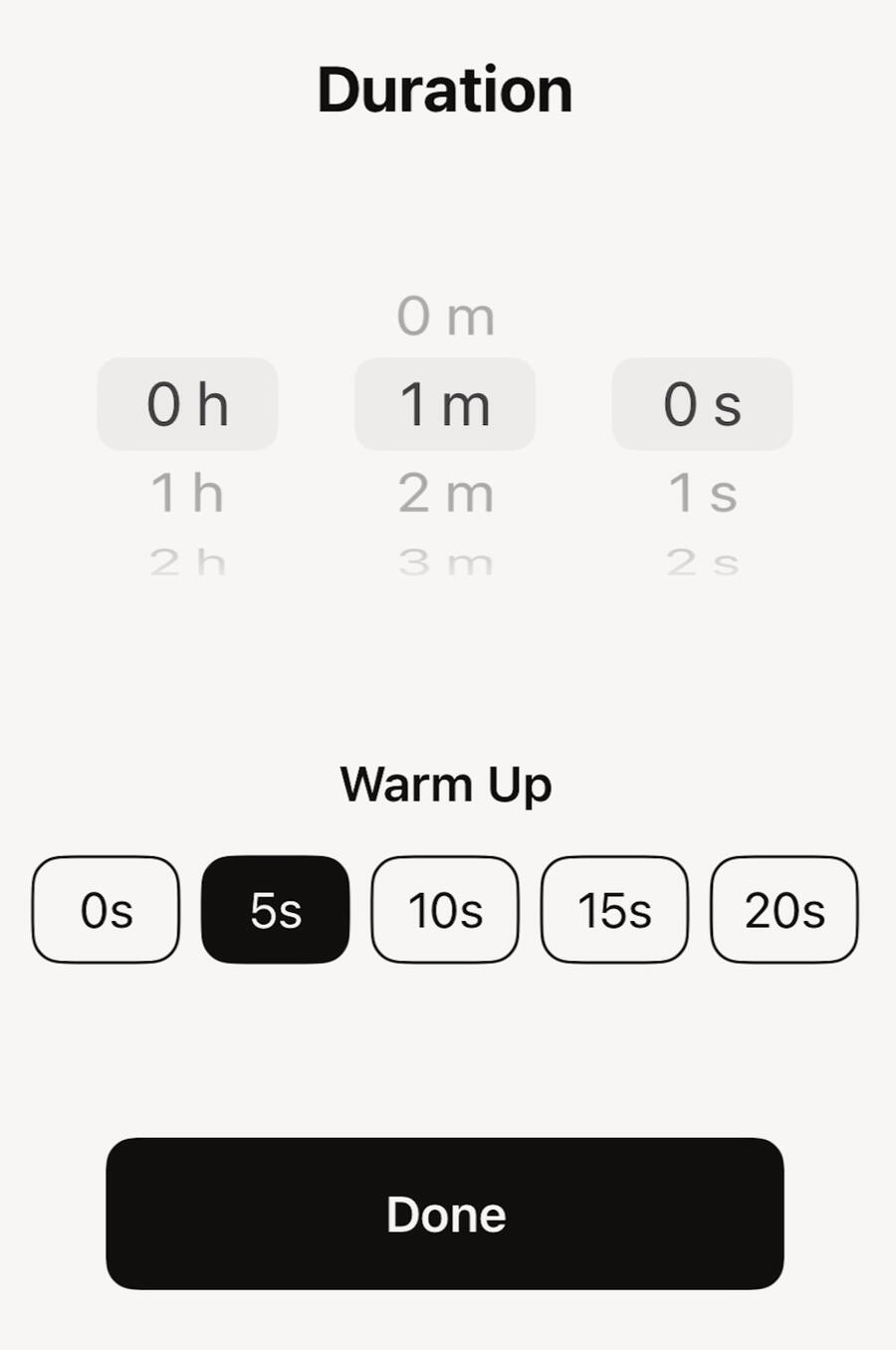This screenshot has height=1350, width=896.
Task: Pick the 15s warm up option
Action: click(614, 910)
